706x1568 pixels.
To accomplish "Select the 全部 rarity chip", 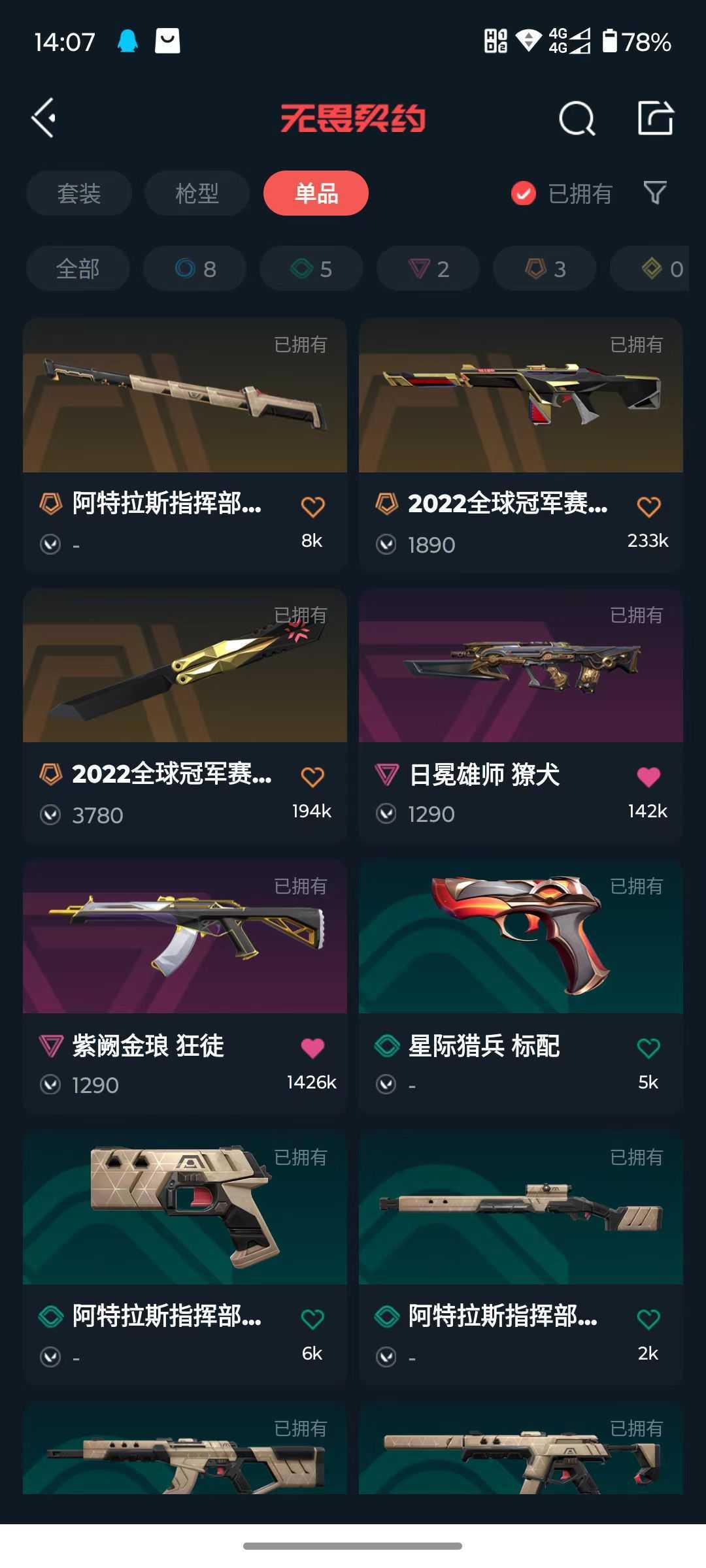I will [78, 269].
